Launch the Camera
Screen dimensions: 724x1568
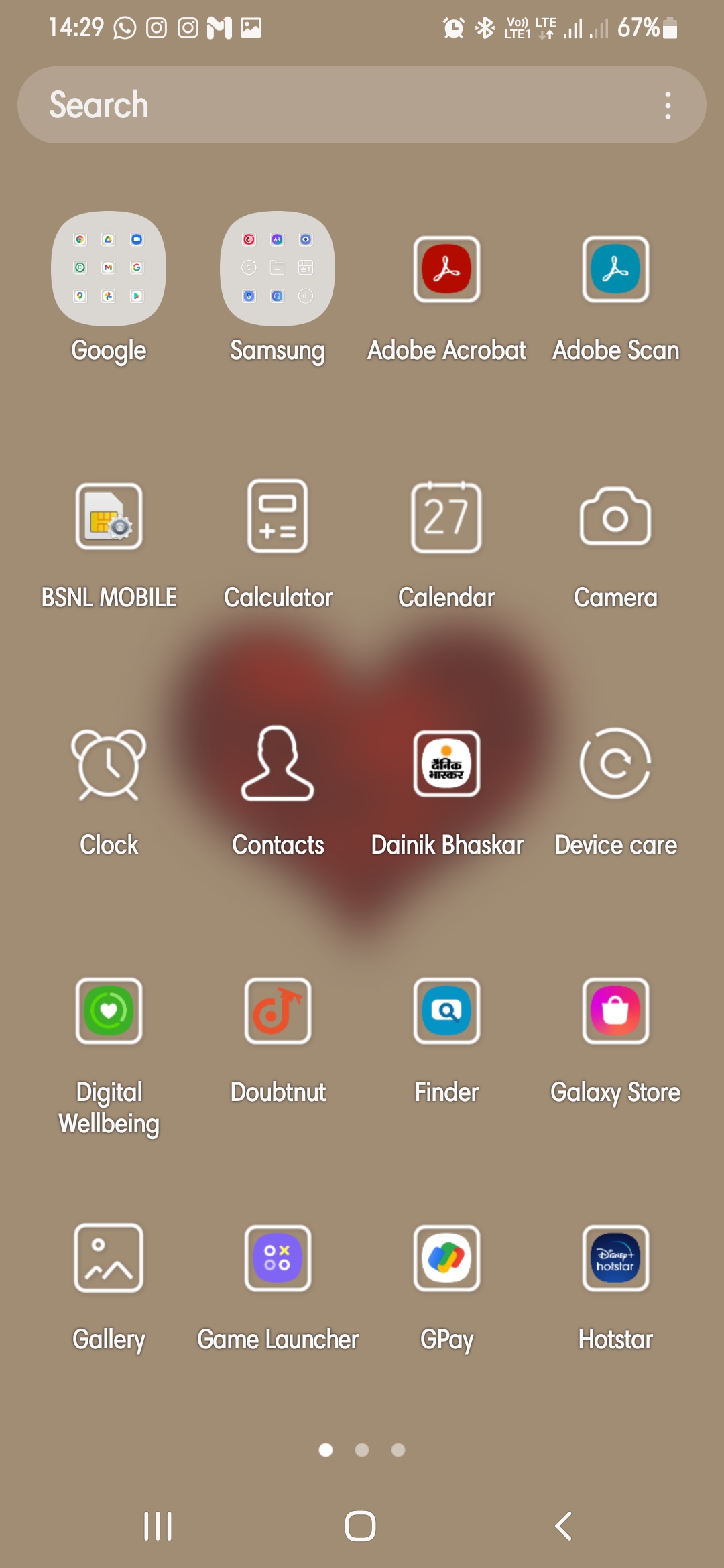click(615, 516)
